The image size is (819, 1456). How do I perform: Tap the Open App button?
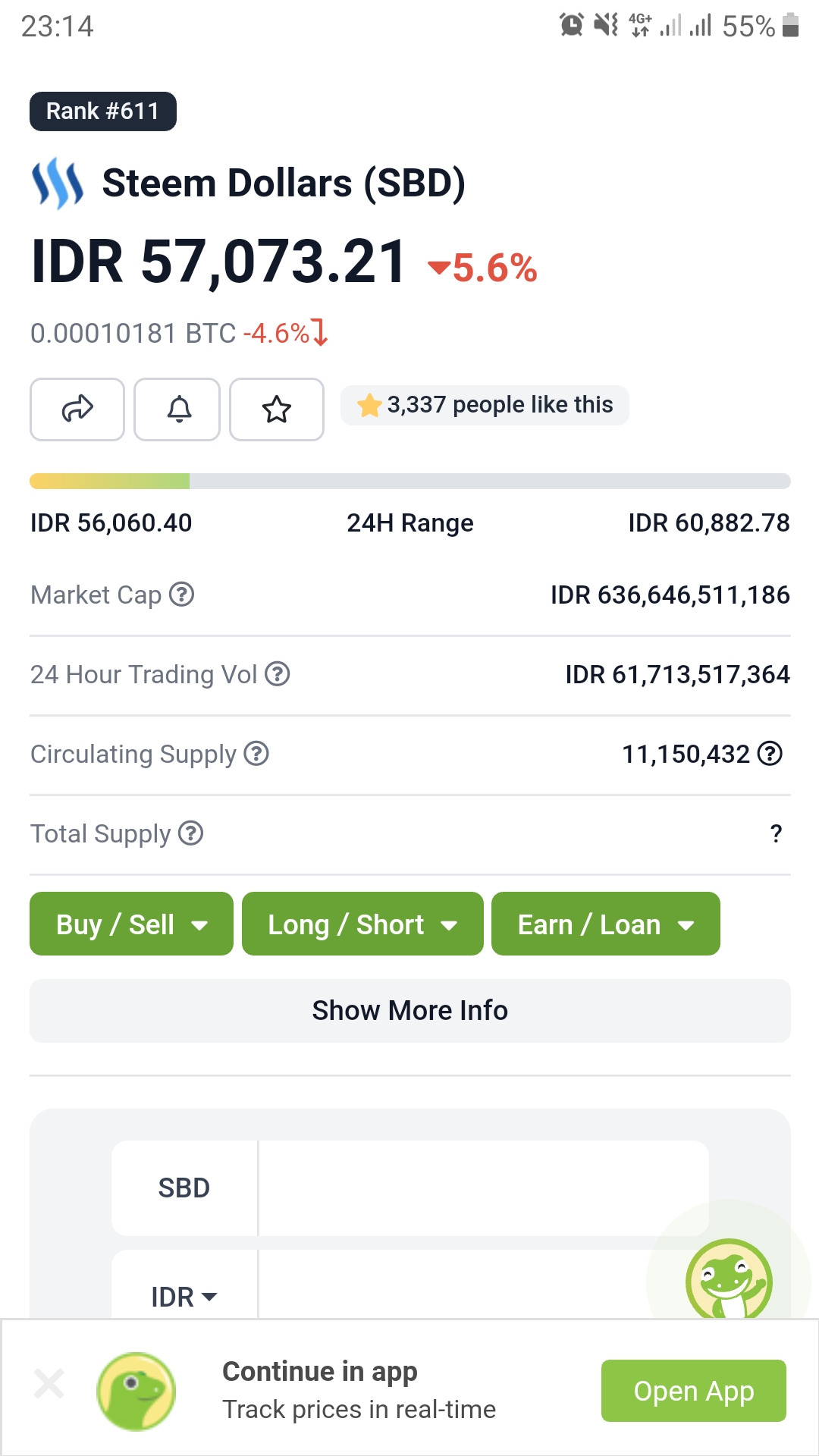[x=693, y=1391]
